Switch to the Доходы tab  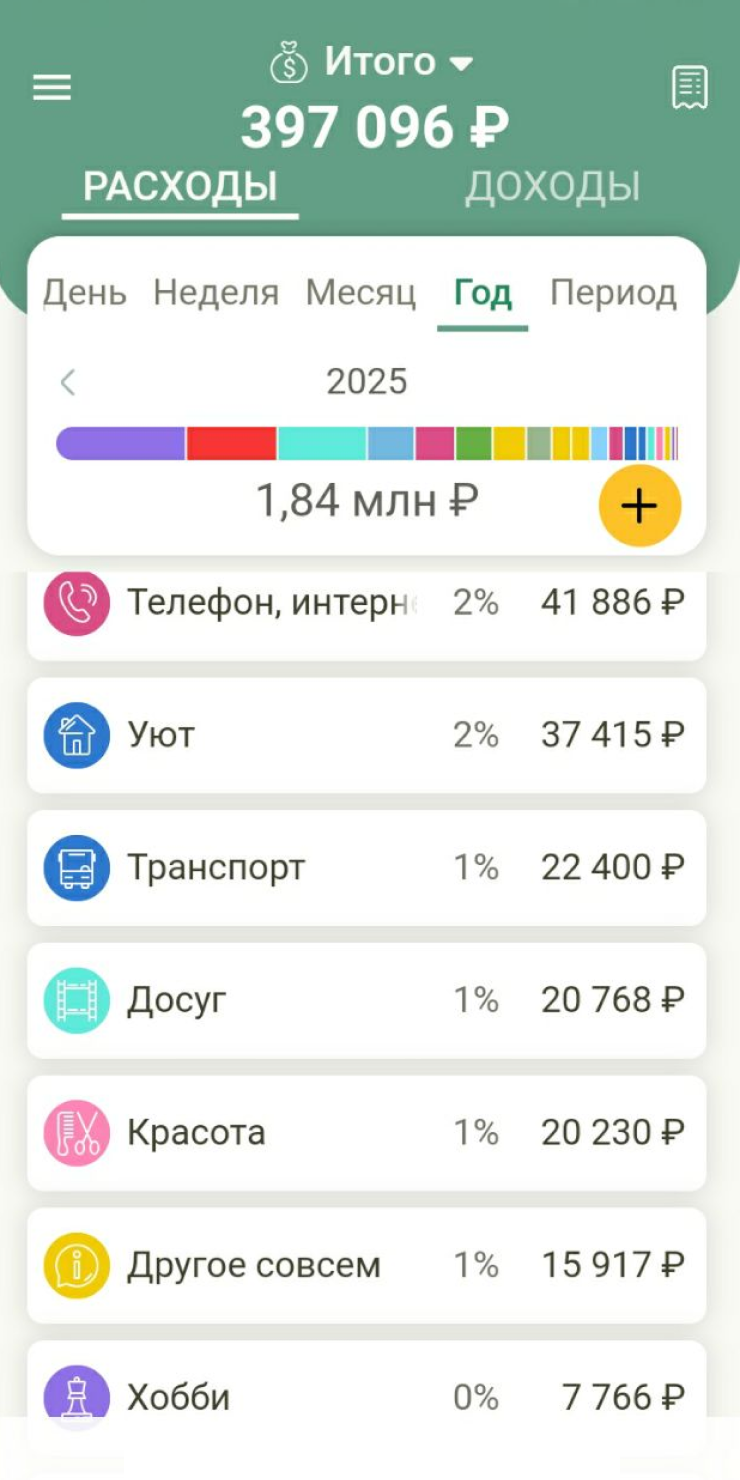(552, 187)
